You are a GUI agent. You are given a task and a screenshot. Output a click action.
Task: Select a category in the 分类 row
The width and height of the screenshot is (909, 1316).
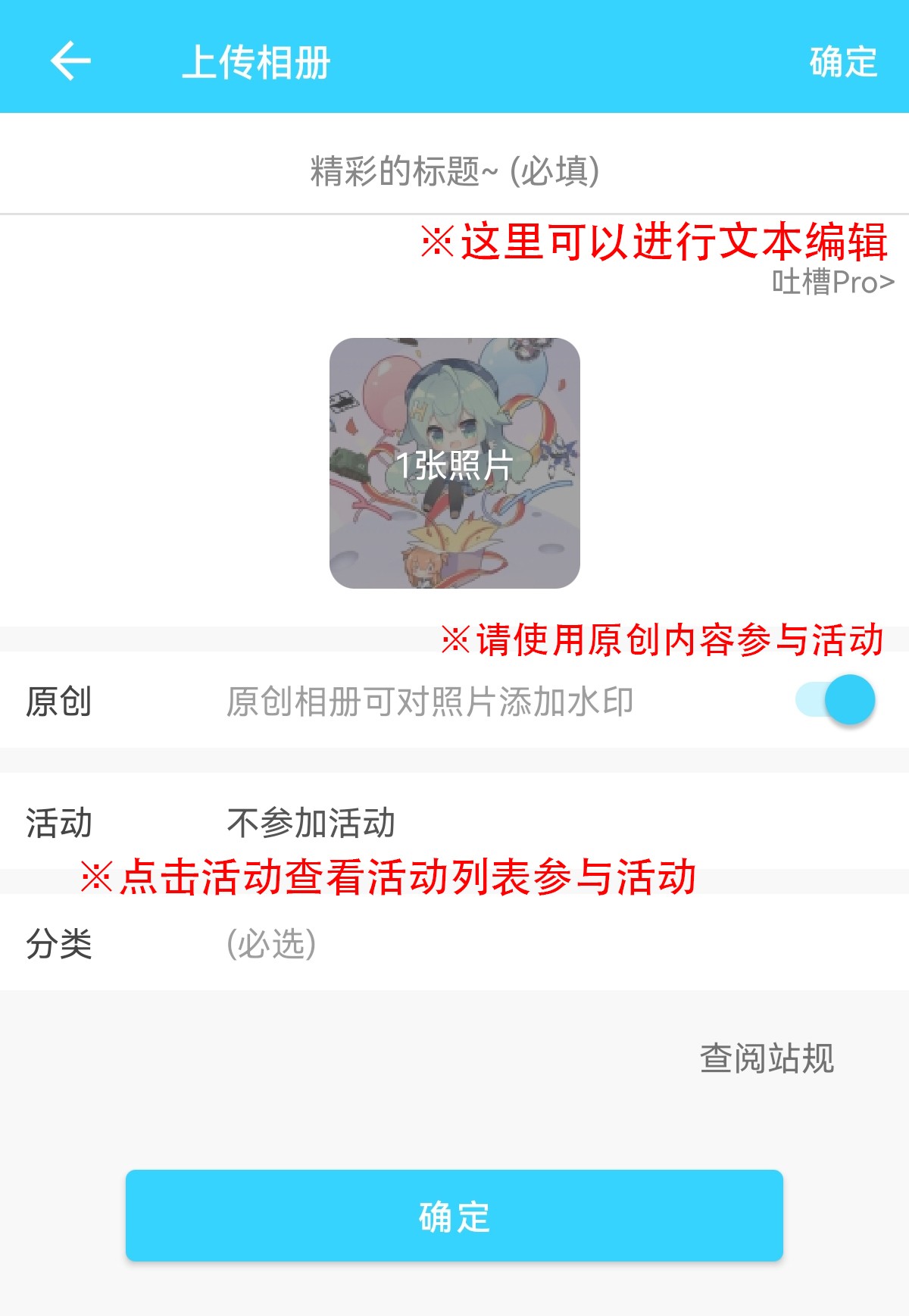point(454,944)
